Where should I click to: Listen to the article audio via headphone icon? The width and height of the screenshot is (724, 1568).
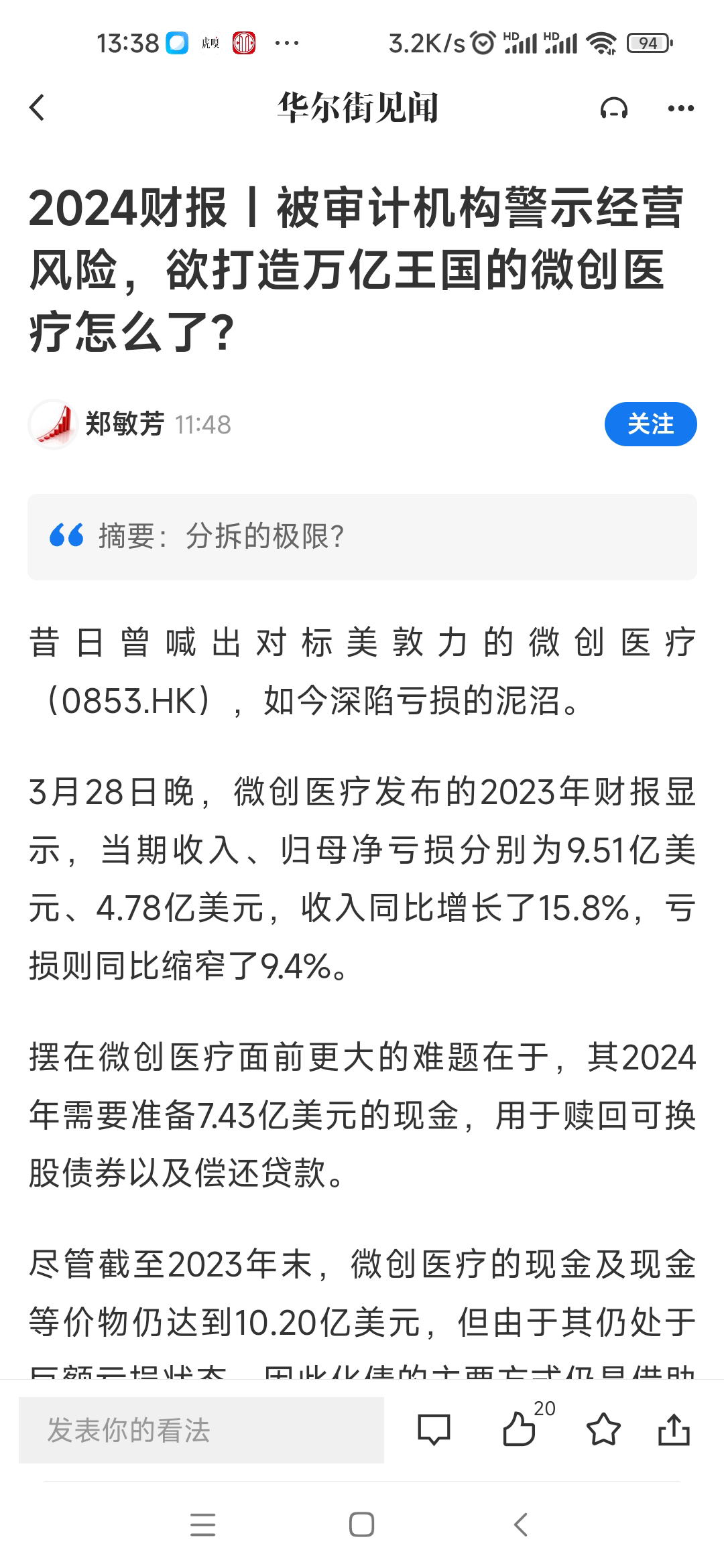[613, 108]
